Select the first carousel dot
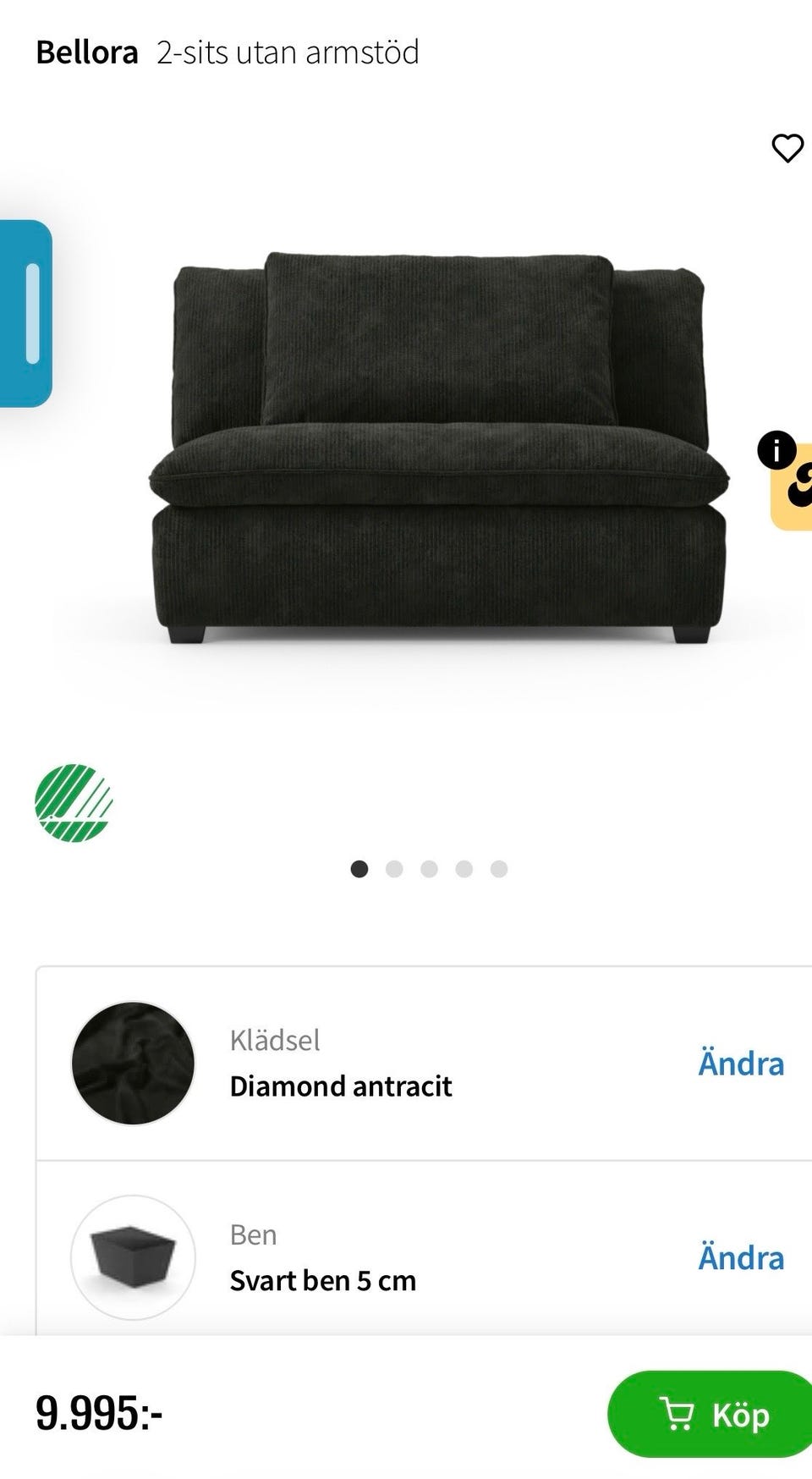 pos(360,869)
